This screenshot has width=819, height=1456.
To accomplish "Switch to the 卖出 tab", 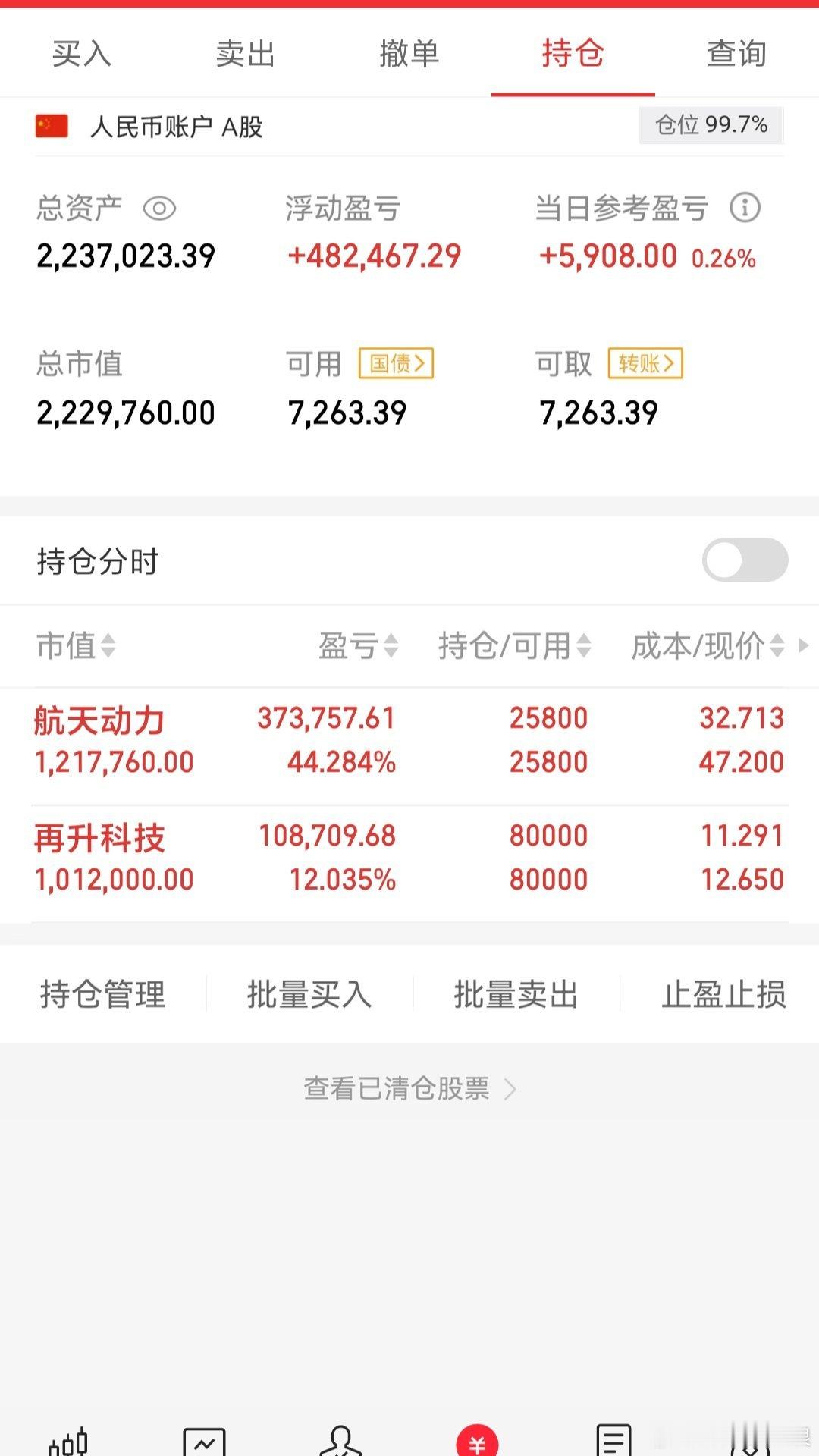I will click(x=243, y=55).
